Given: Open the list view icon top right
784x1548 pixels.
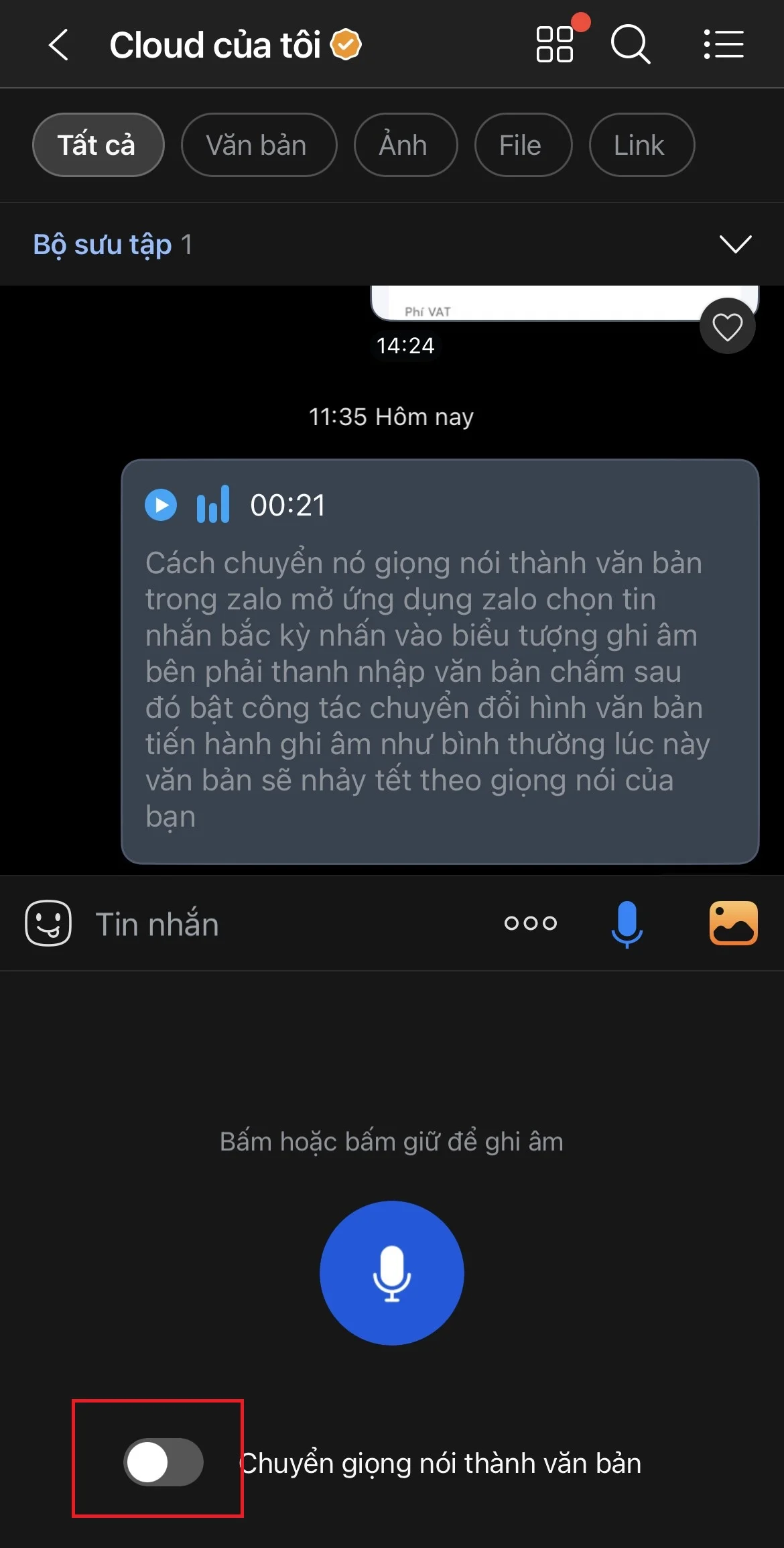Looking at the screenshot, I should 724,44.
